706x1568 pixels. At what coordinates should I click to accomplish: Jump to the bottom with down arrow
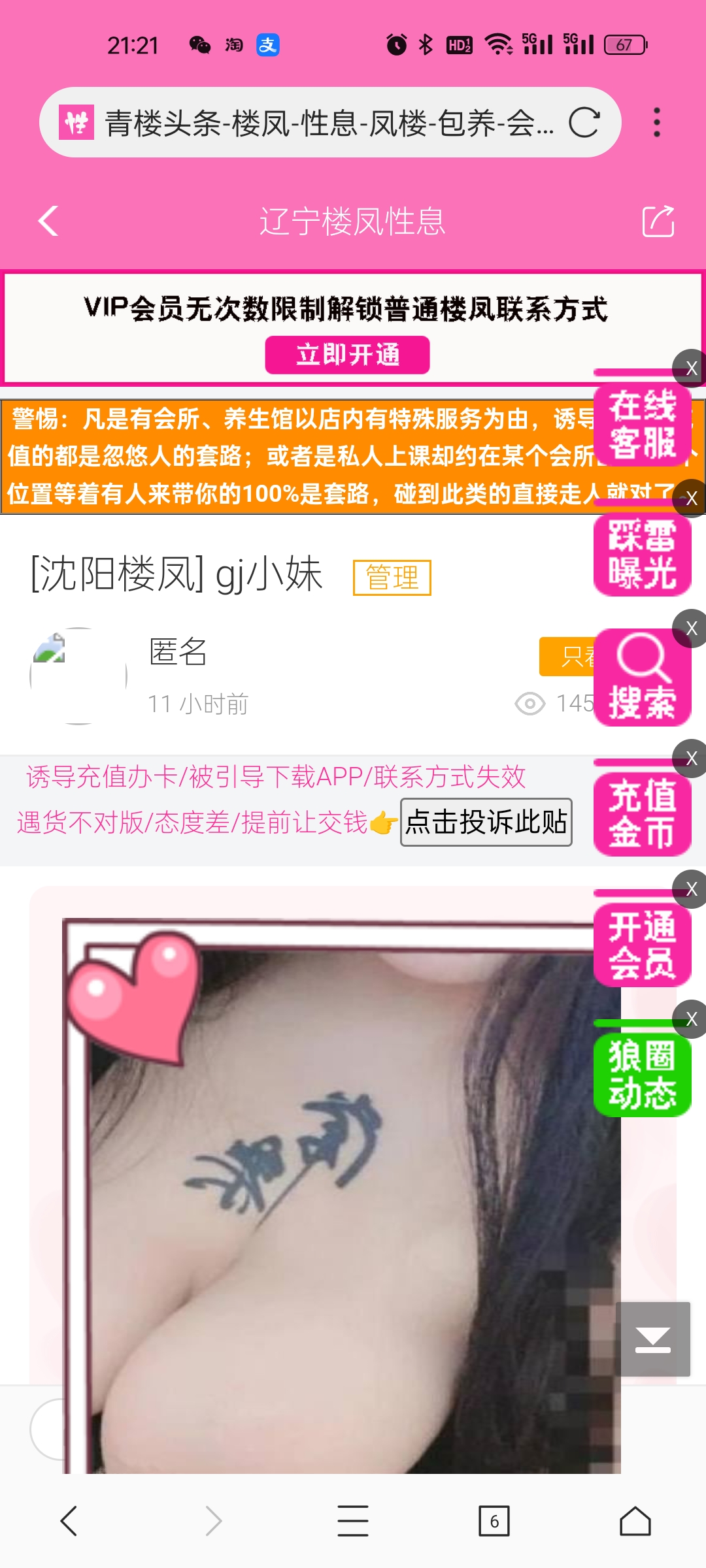(652, 1339)
